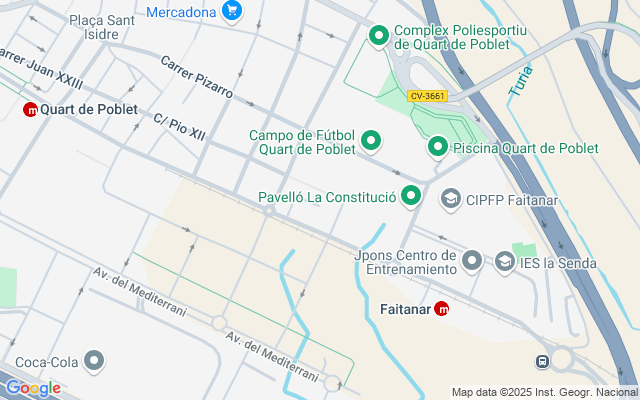Tap the CIPFP Faitanar school marker
640x400 pixels.
pyautogui.click(x=451, y=198)
